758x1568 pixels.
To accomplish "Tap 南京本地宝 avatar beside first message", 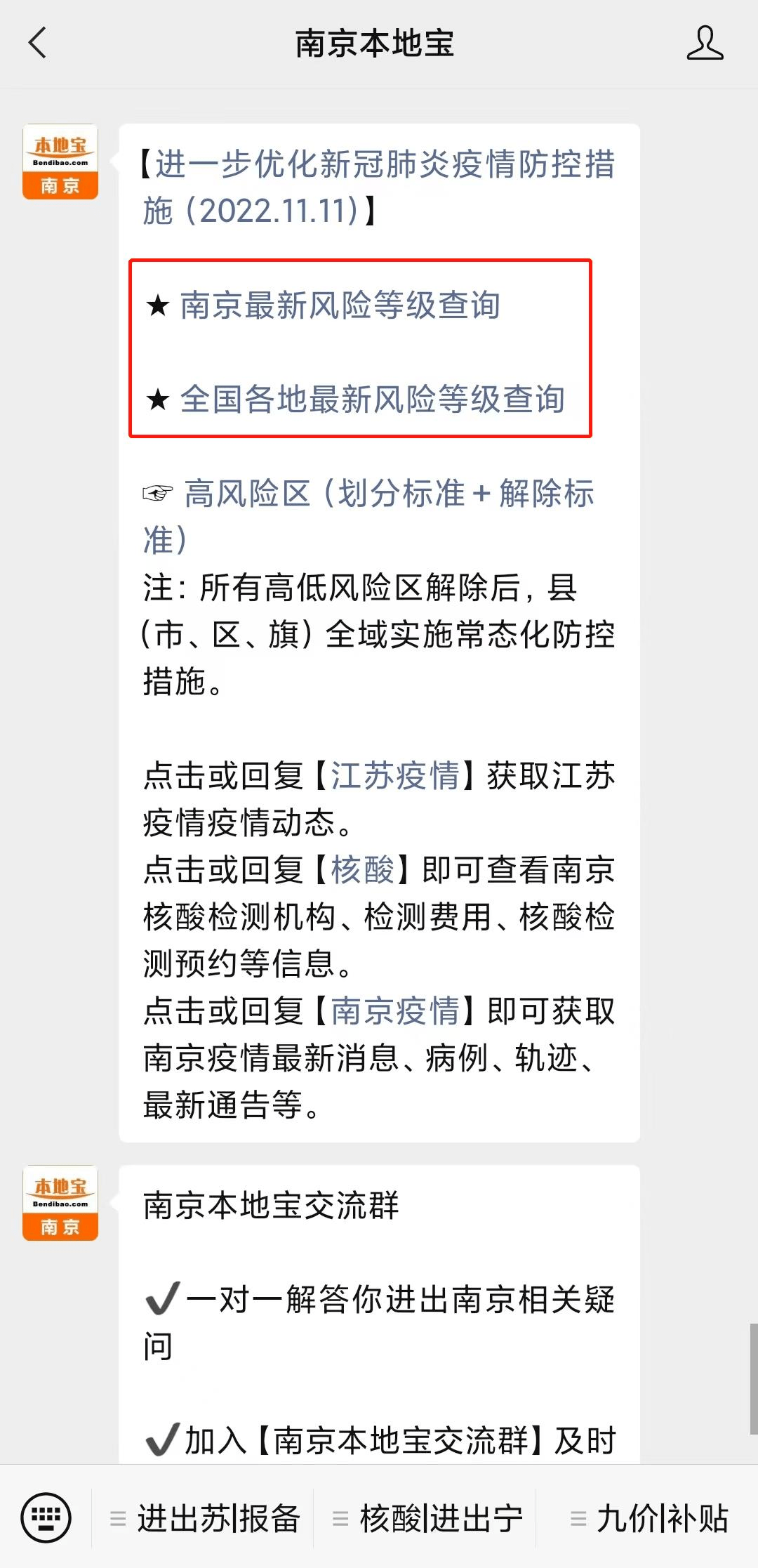I will pyautogui.click(x=60, y=162).
